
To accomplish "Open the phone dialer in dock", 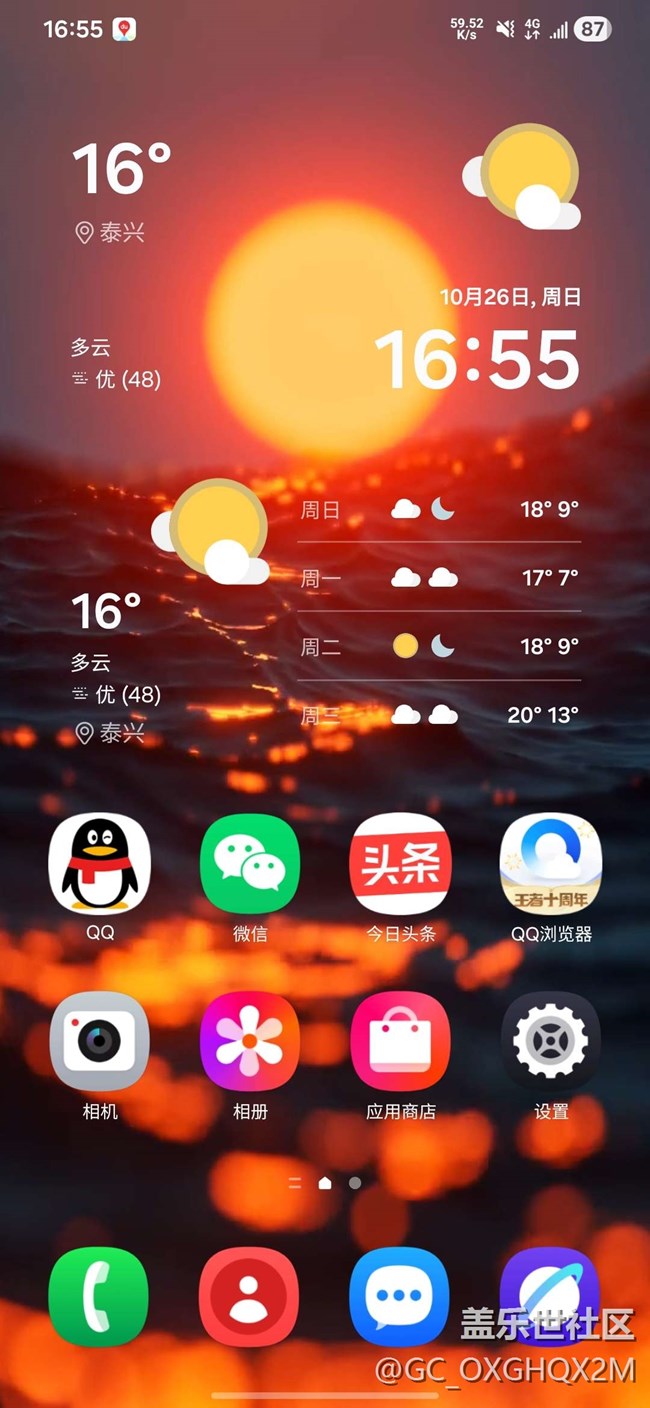I will pyautogui.click(x=99, y=1296).
